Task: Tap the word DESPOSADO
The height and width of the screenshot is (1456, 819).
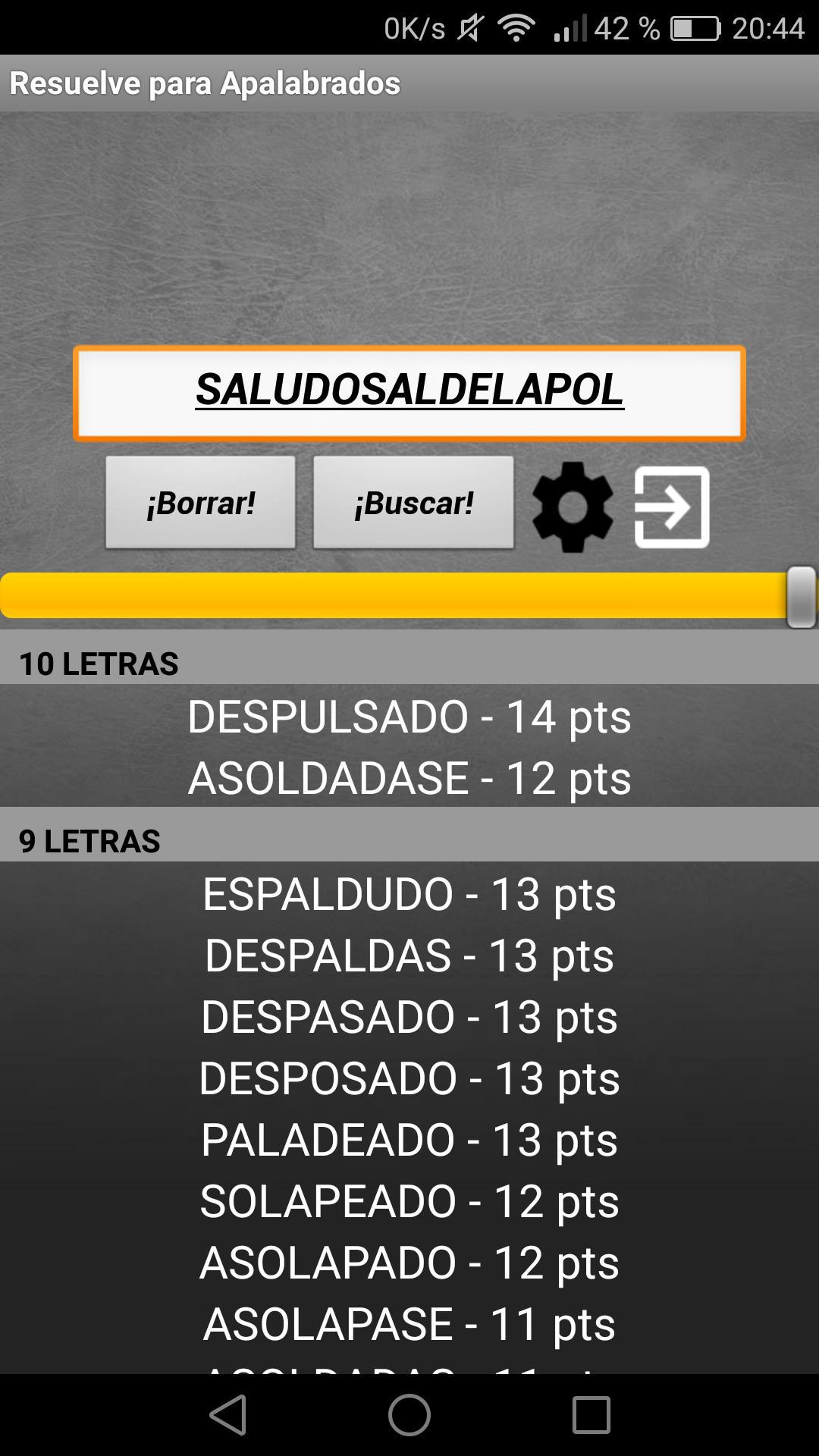Action: pyautogui.click(x=409, y=1079)
